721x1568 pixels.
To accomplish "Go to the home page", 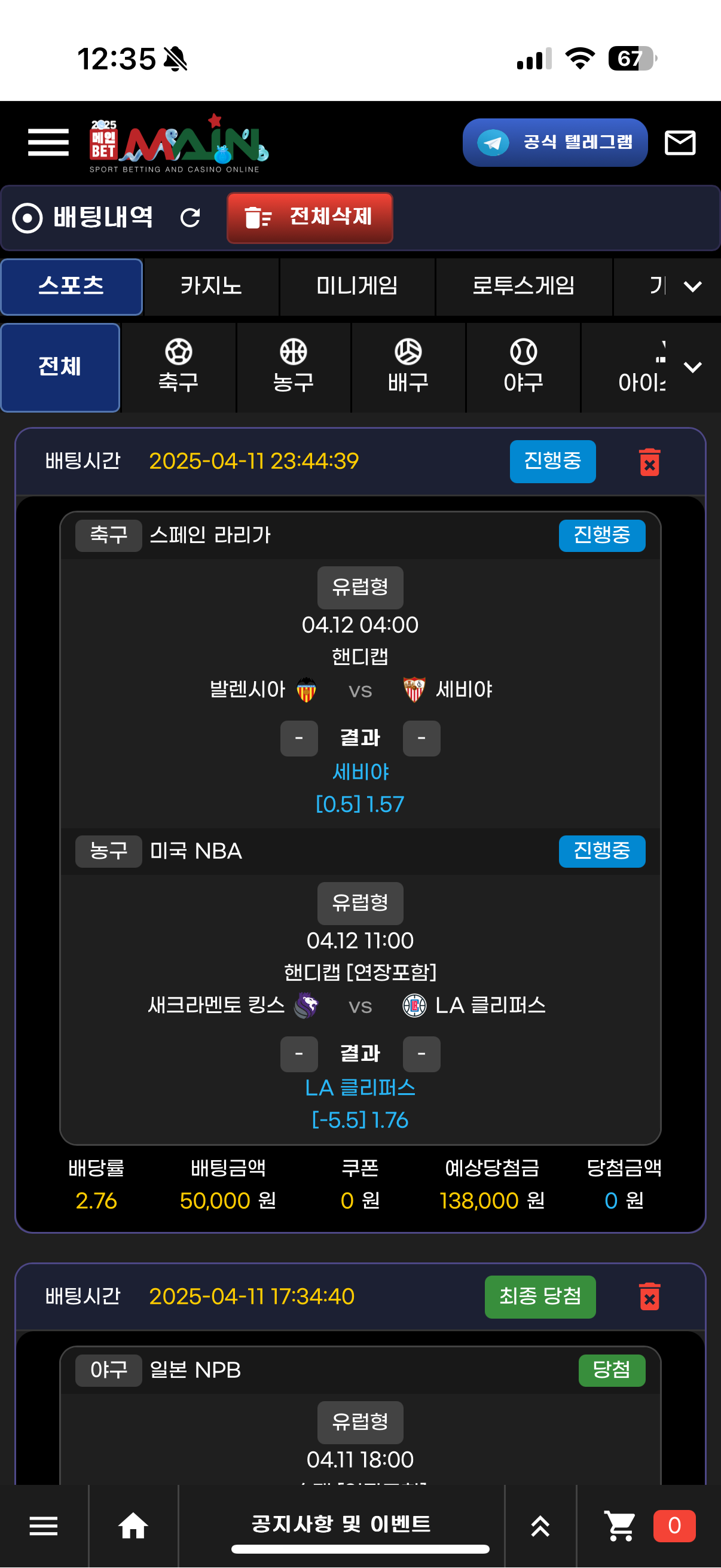I will click(133, 1526).
